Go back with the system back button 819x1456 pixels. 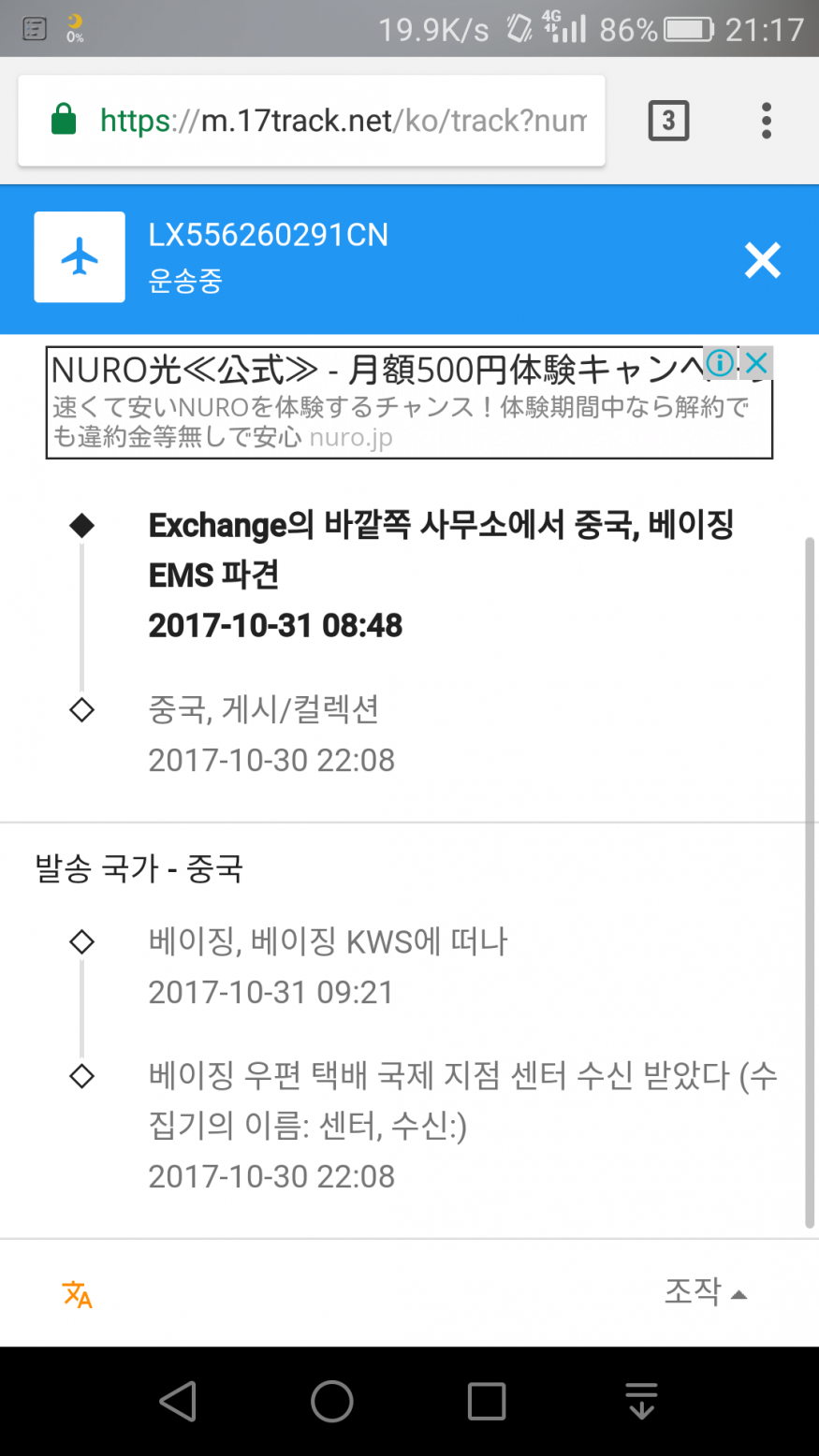click(x=177, y=1401)
